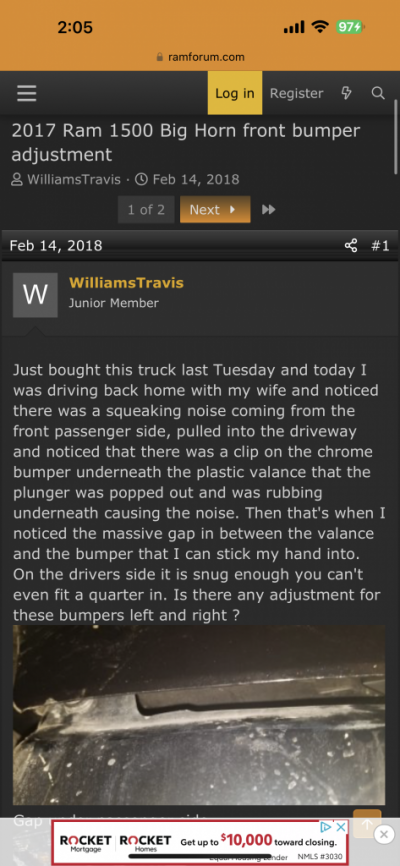400x866 pixels.
Task: Go to the Next page of the thread
Action: point(215,209)
